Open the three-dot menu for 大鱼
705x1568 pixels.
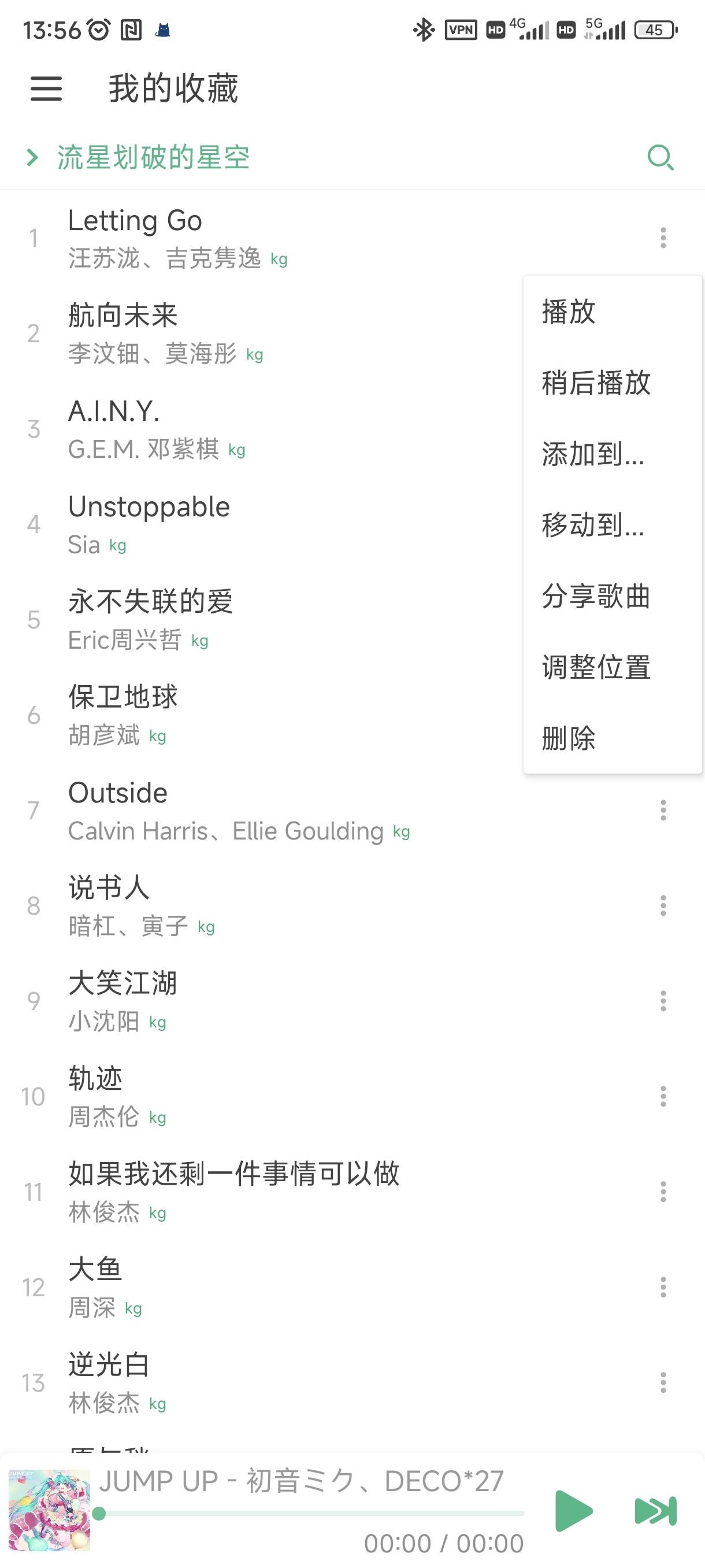[x=662, y=1288]
